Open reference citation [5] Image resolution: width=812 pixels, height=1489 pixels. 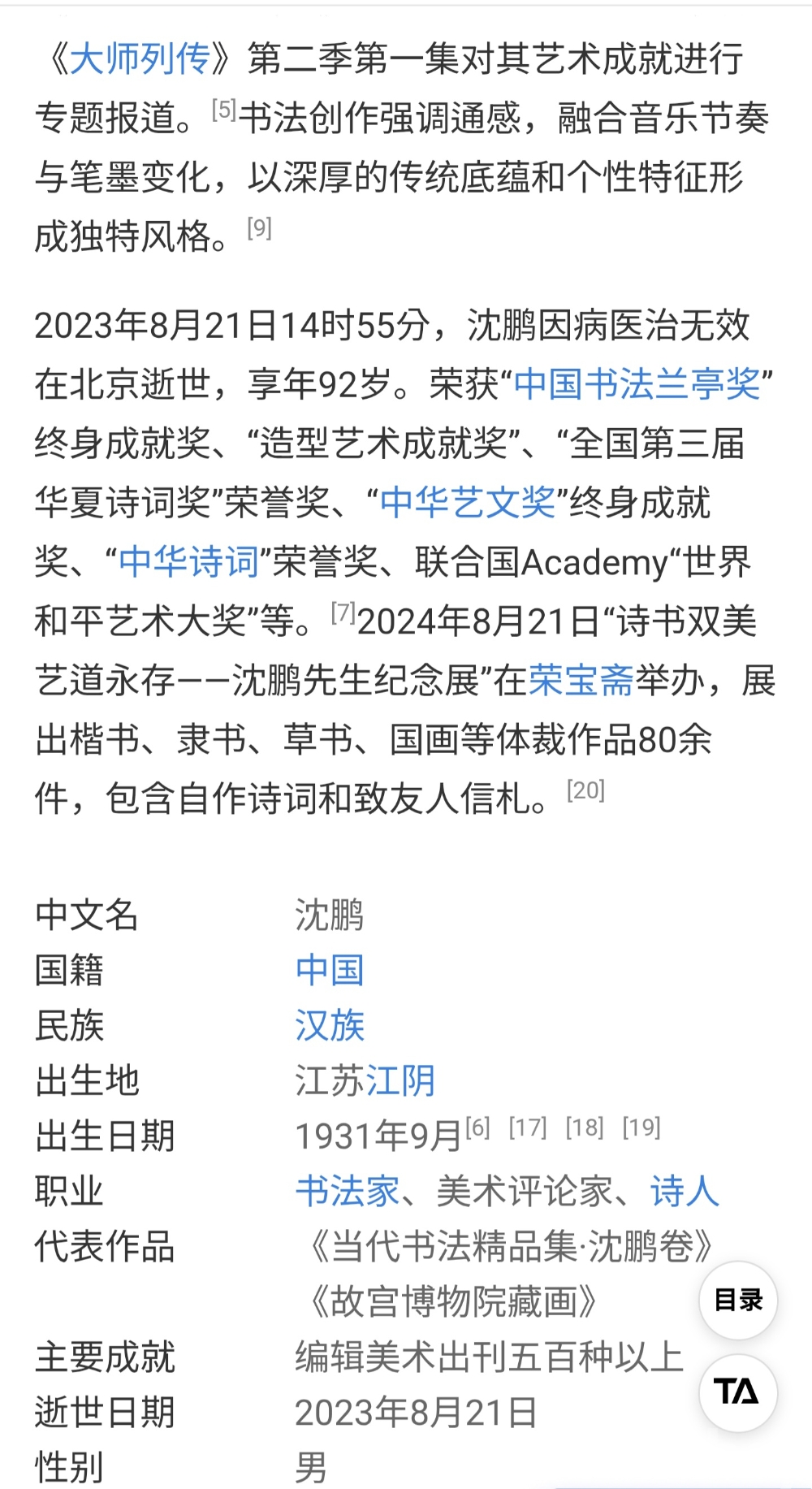tap(223, 110)
